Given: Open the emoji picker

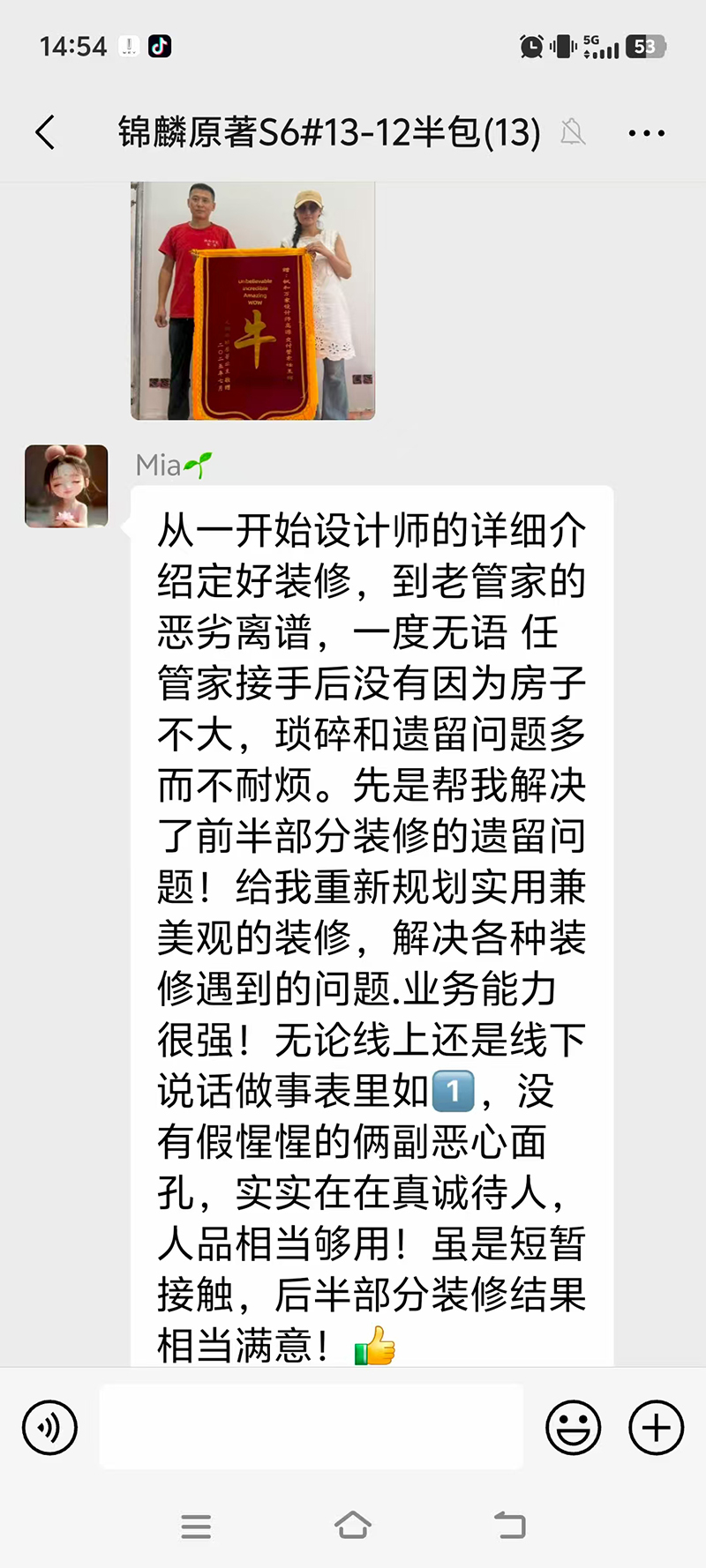Looking at the screenshot, I should pos(573,1427).
